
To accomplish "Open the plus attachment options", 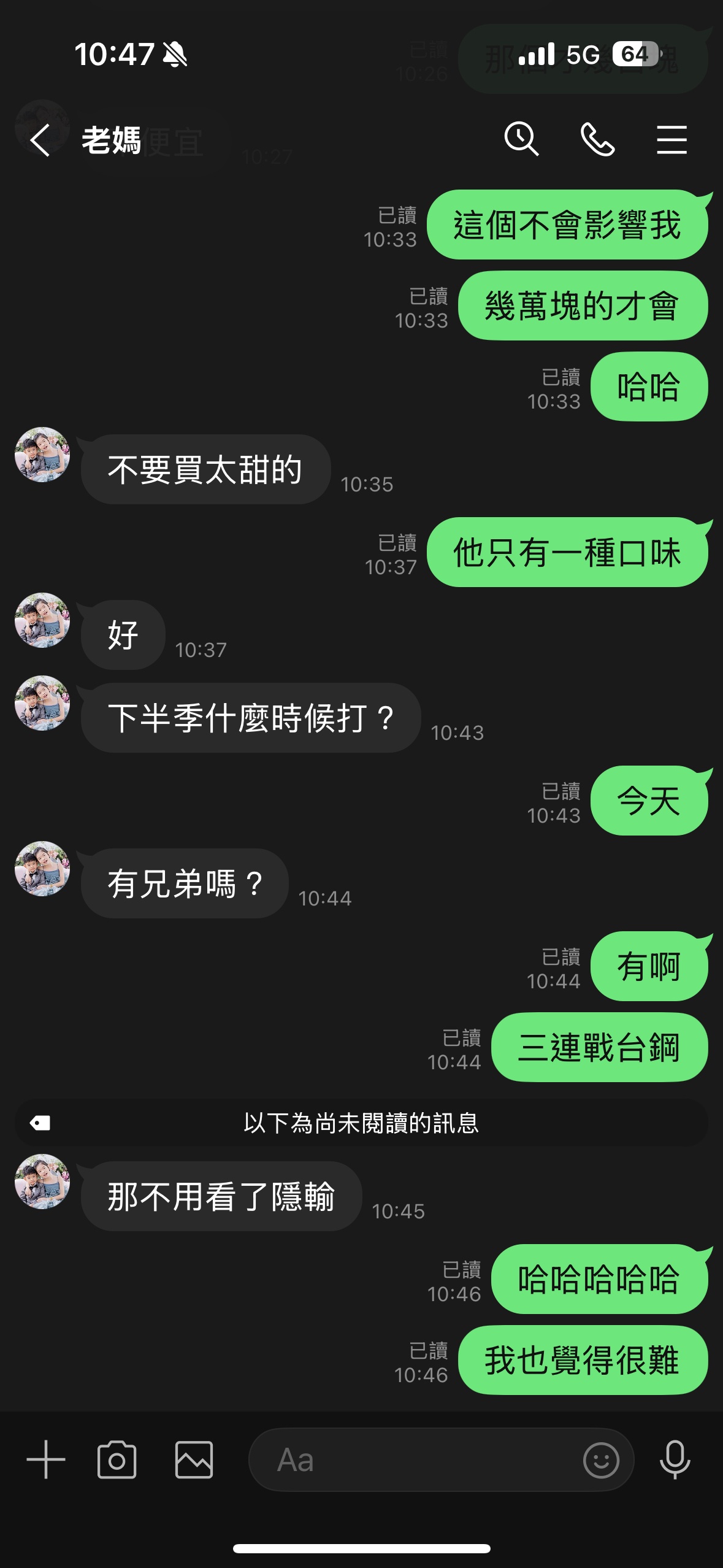I will [46, 1460].
